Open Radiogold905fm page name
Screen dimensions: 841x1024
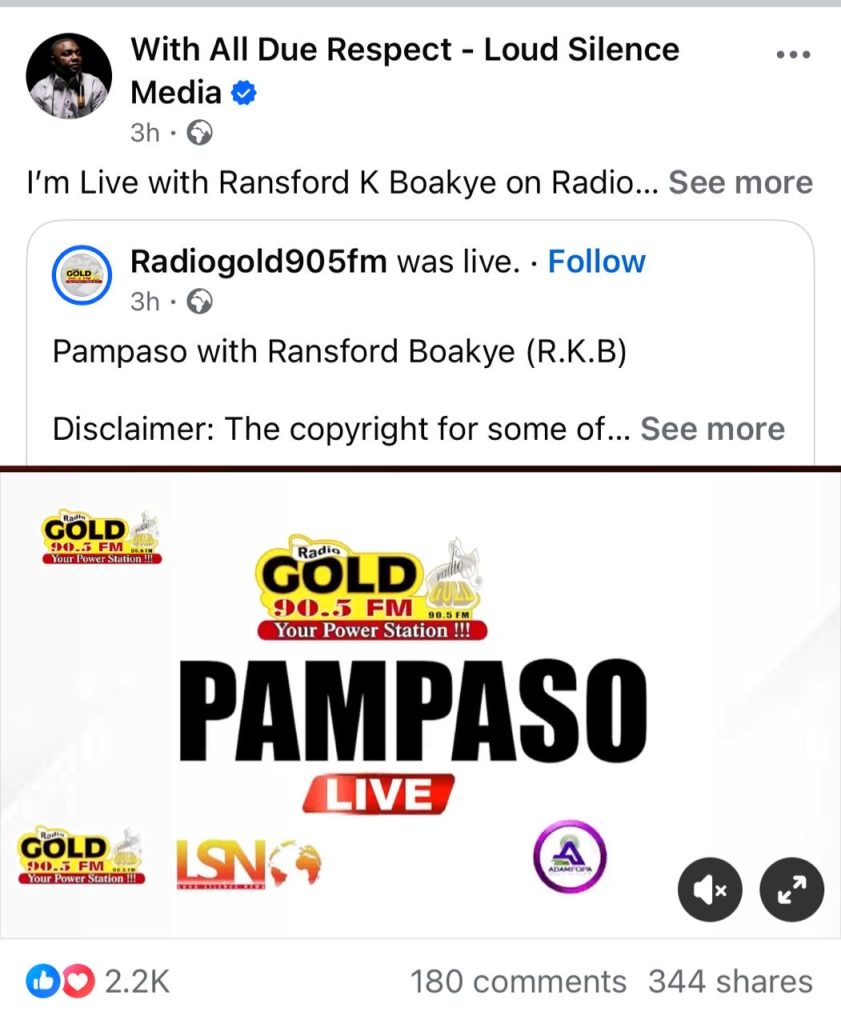coord(260,262)
